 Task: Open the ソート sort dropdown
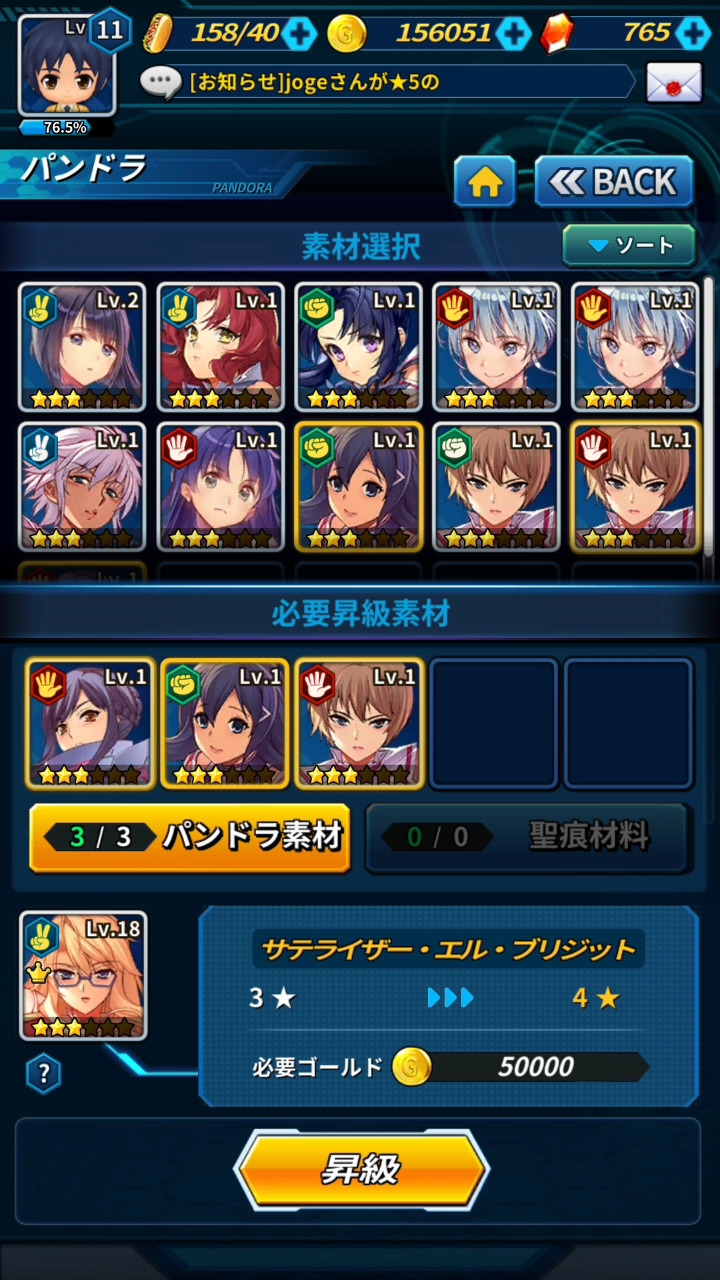(629, 245)
